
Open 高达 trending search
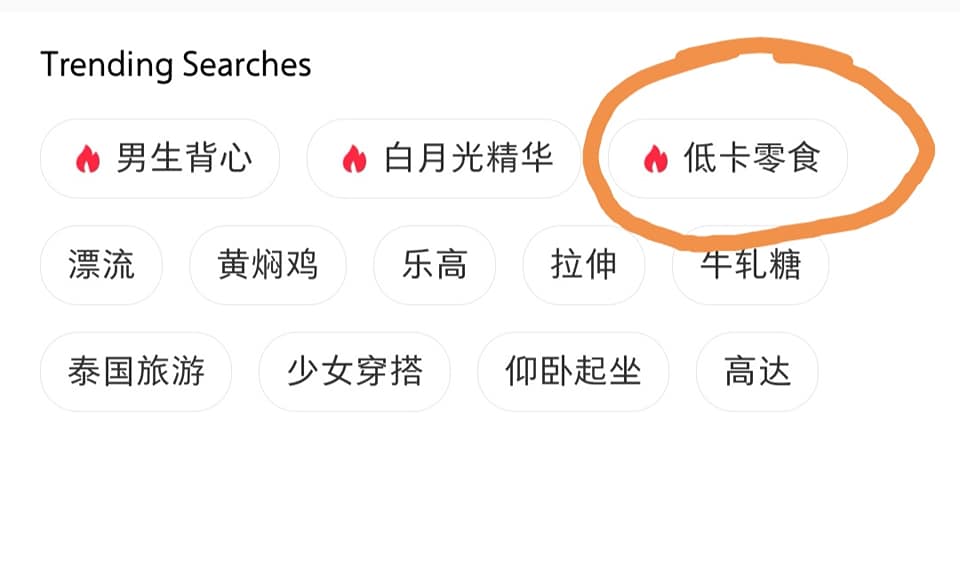pos(757,372)
